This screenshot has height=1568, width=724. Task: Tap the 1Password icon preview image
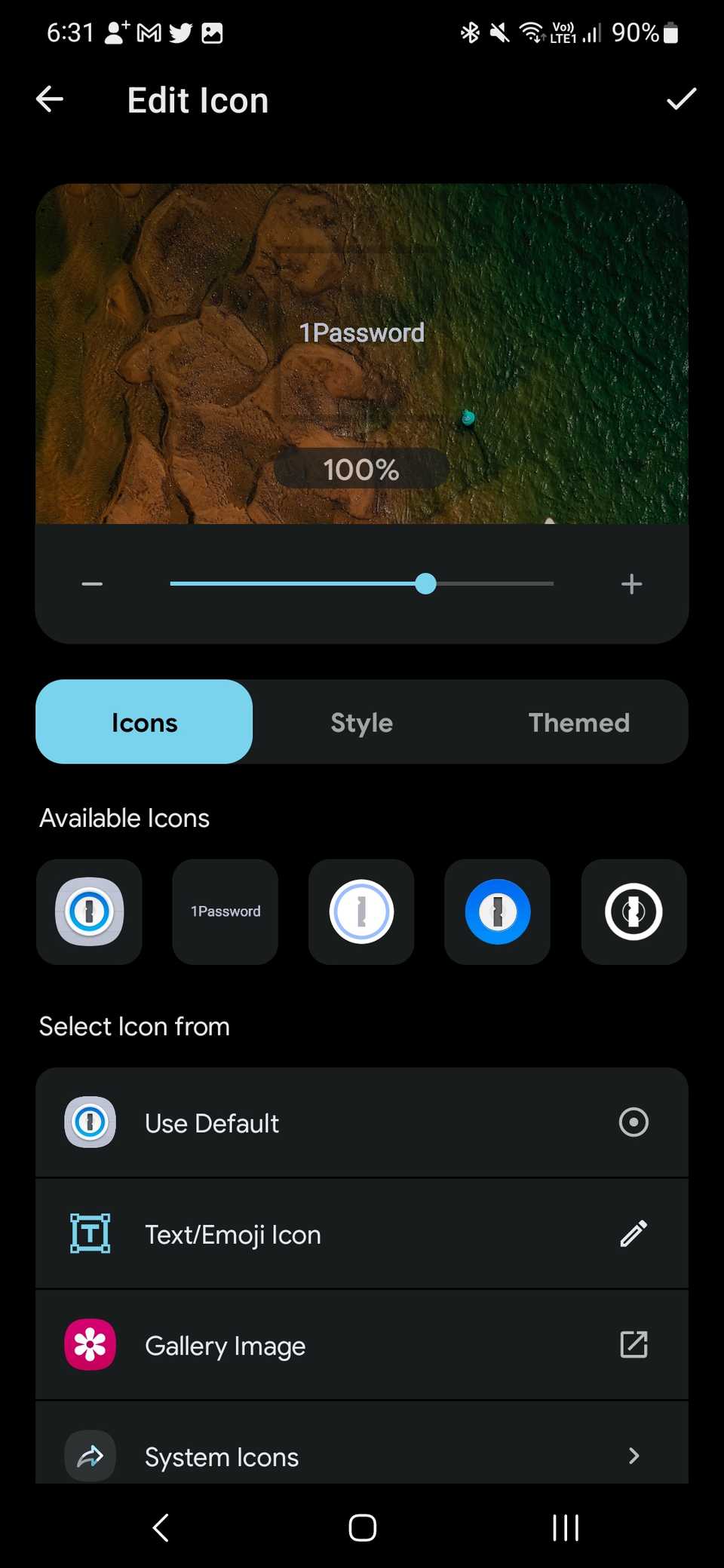tap(362, 354)
